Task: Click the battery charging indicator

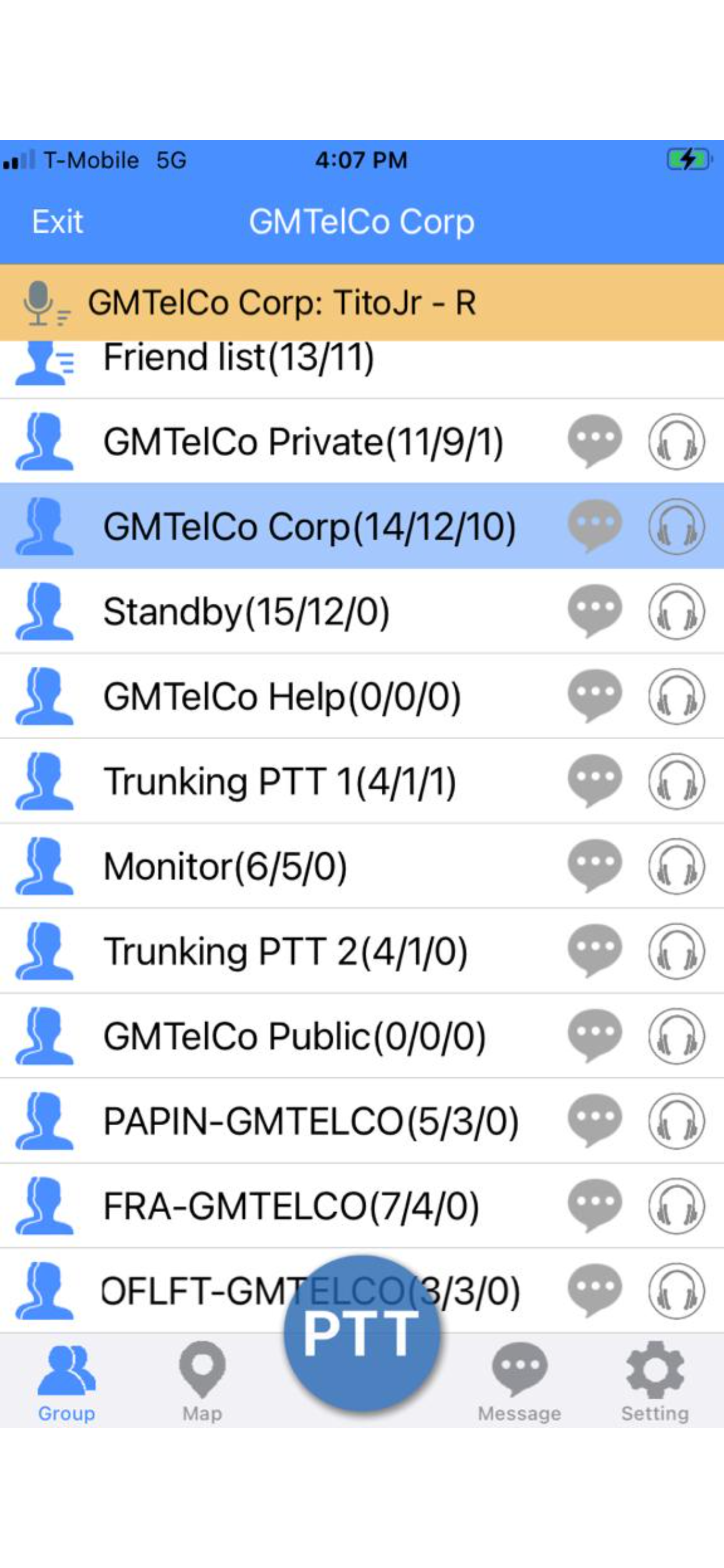Action: tap(687, 159)
